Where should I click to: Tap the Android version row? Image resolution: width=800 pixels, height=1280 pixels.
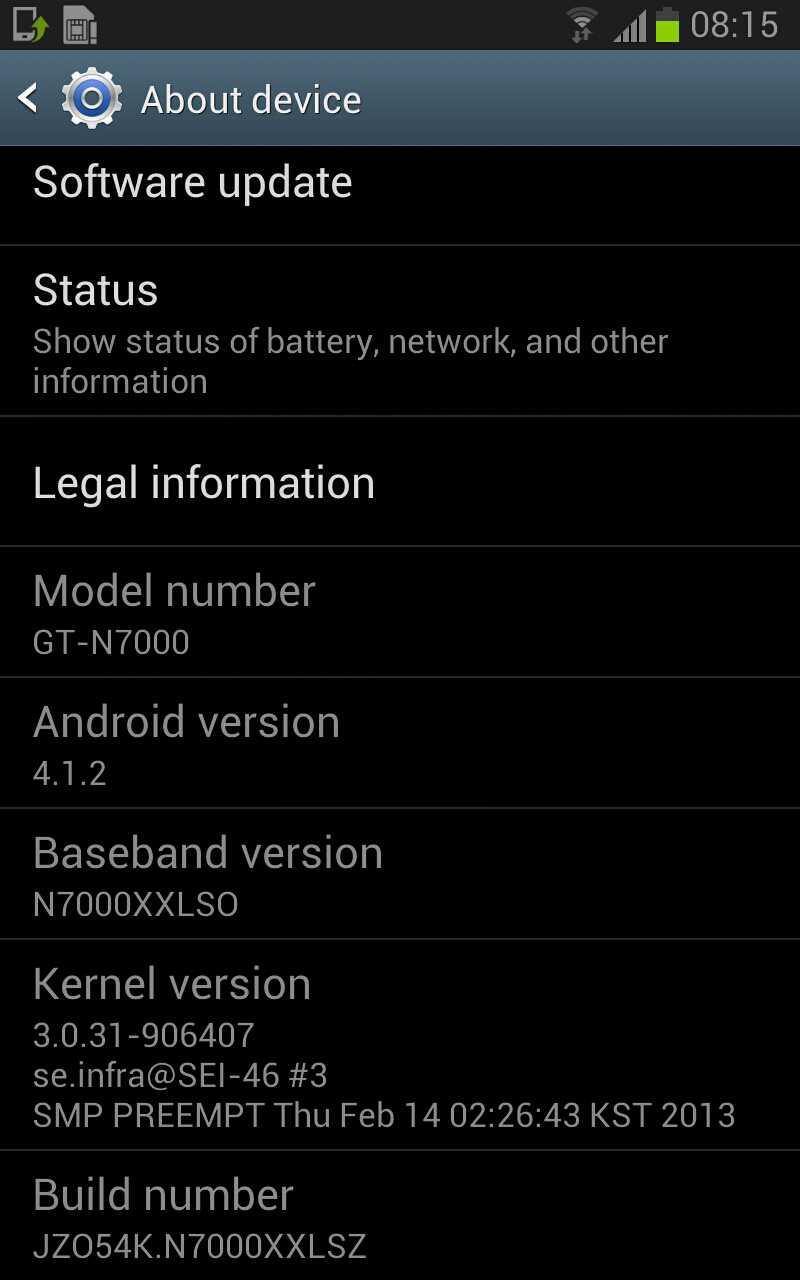pyautogui.click(x=400, y=743)
